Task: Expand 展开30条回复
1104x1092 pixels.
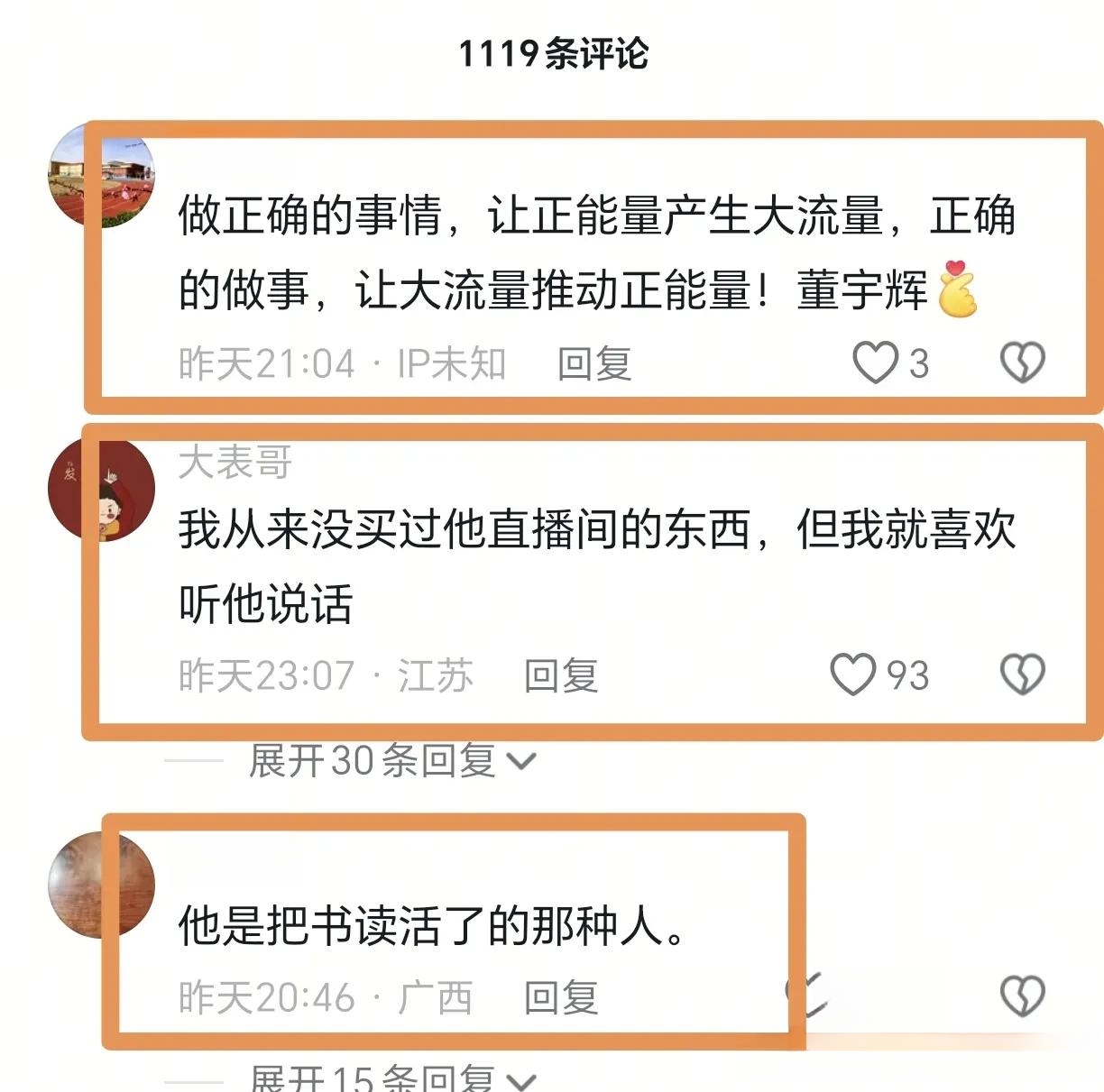Action: [x=391, y=761]
